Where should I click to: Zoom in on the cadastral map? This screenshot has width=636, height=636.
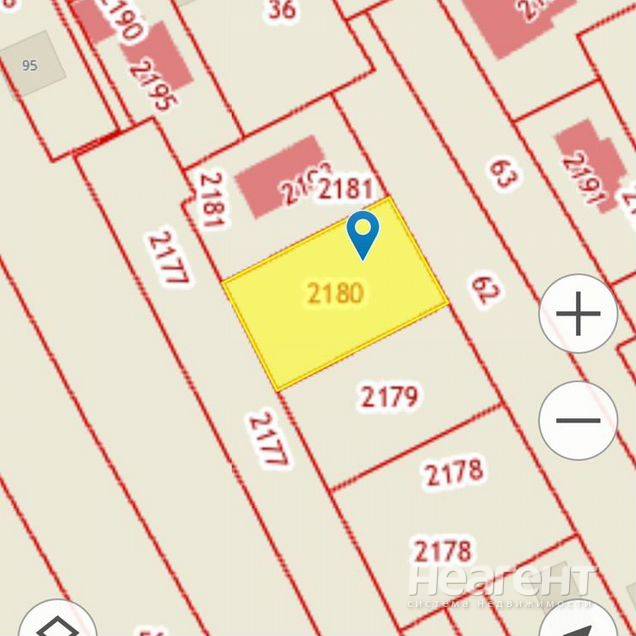pos(578,315)
